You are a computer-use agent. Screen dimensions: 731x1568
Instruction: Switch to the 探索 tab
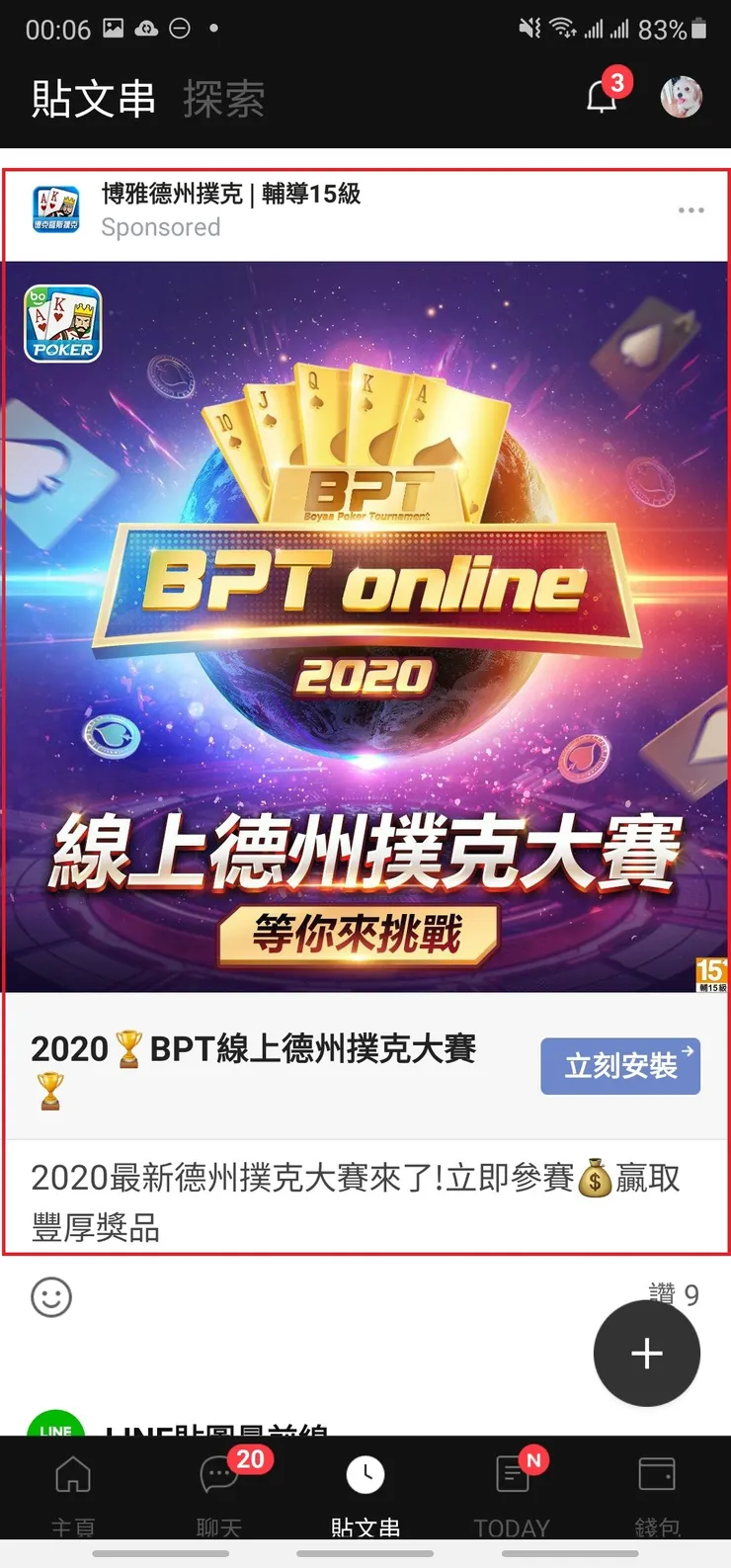pyautogui.click(x=224, y=98)
